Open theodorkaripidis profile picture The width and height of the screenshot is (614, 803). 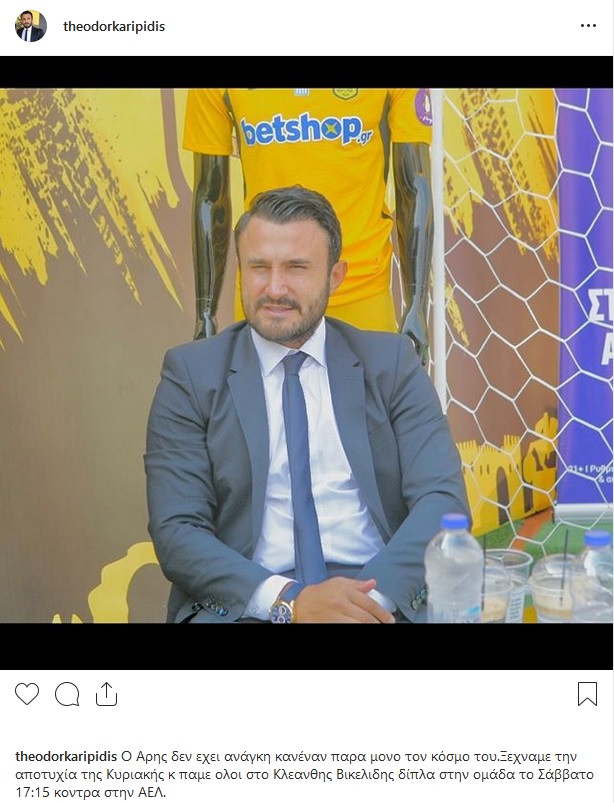point(31,26)
